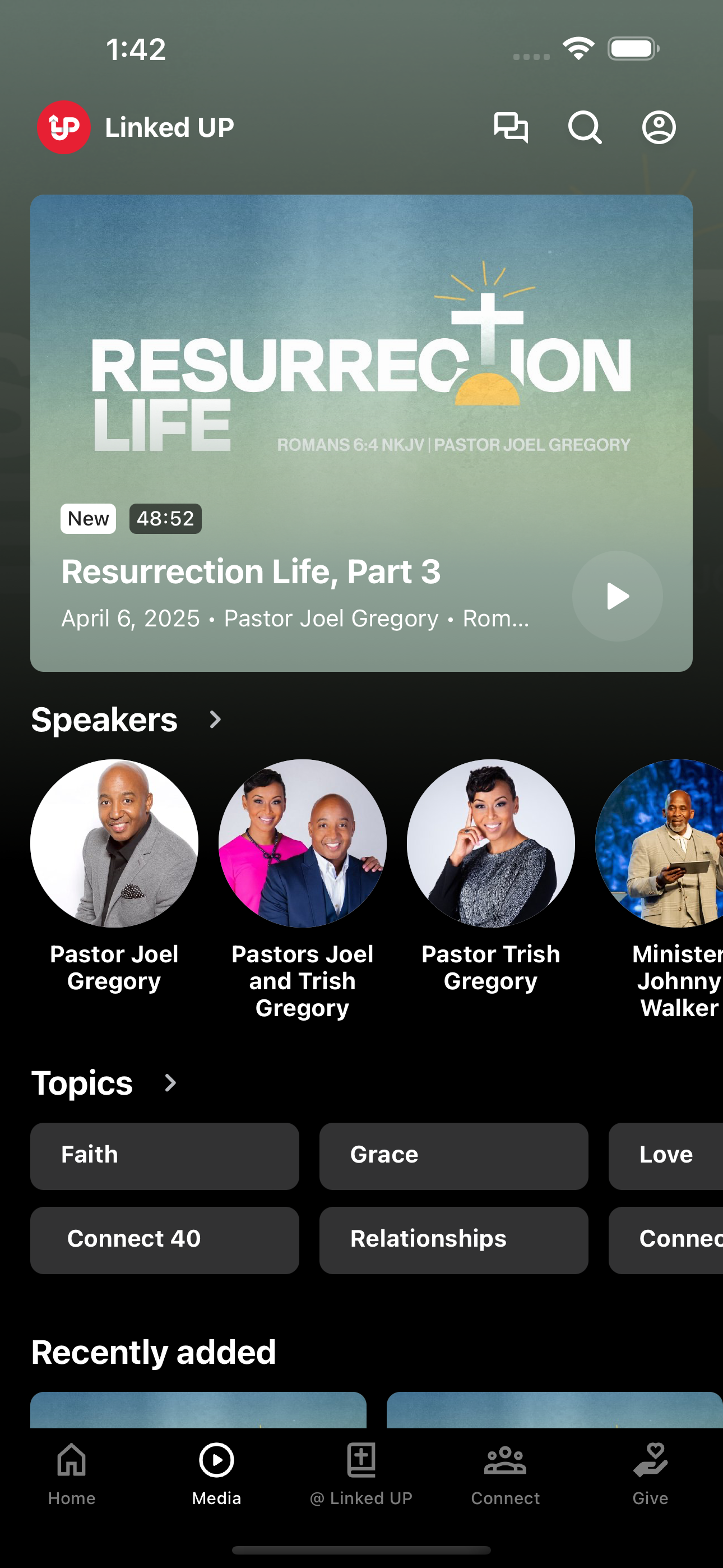Open the user profile icon
The image size is (723, 1568).
coord(659,128)
